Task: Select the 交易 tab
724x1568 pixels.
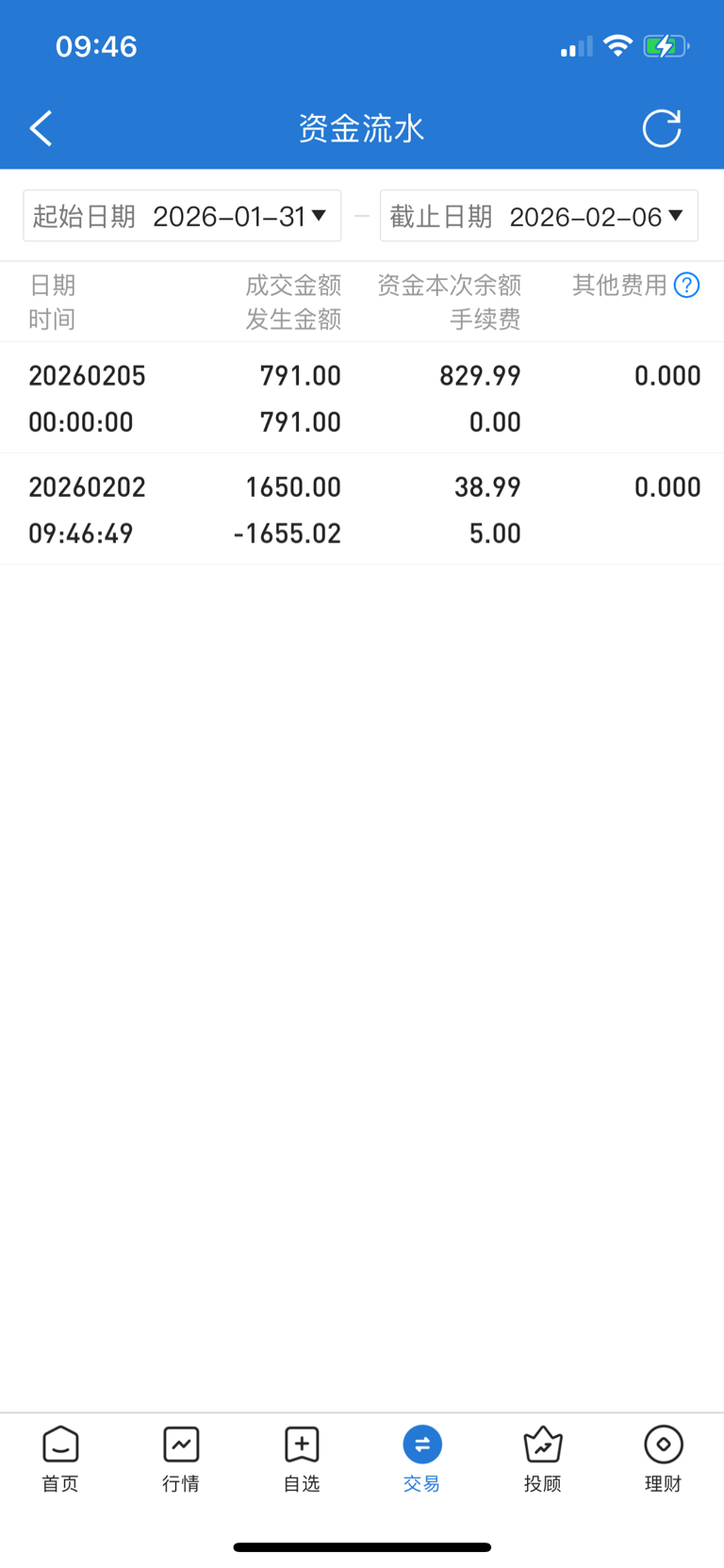Action: coord(422,1457)
